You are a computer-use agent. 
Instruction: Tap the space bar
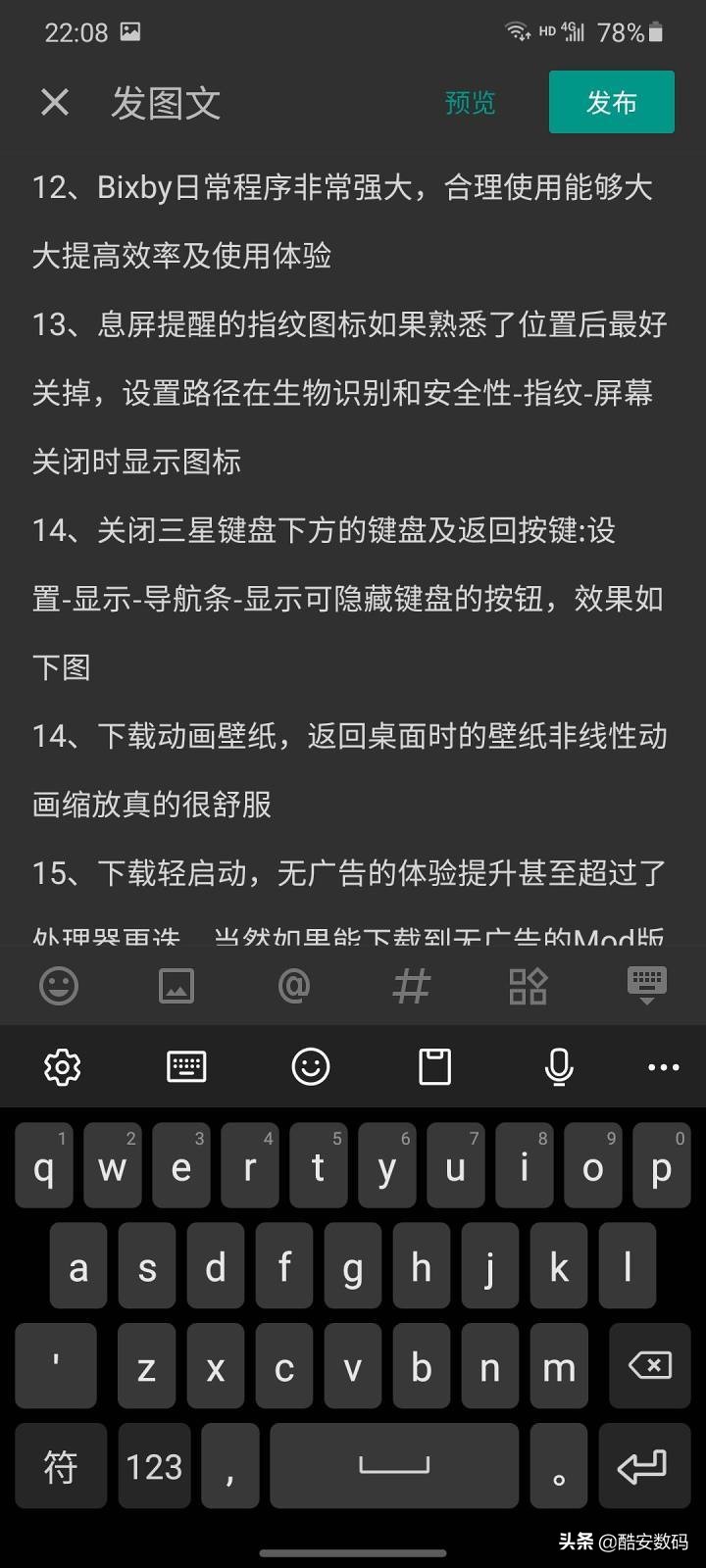pos(395,1466)
